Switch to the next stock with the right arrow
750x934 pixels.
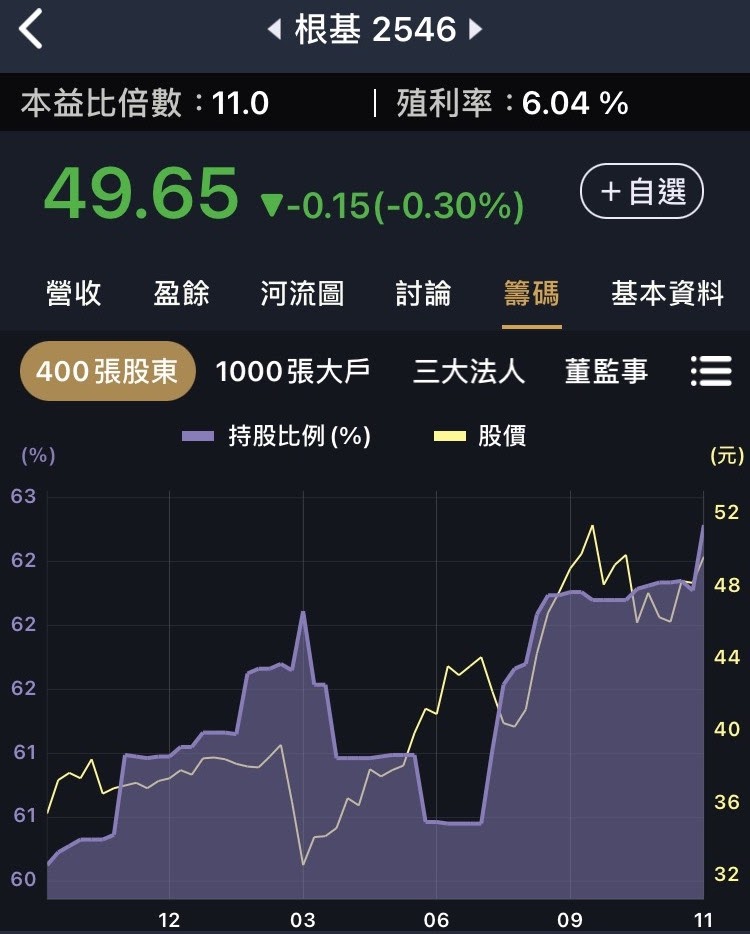coord(475,29)
